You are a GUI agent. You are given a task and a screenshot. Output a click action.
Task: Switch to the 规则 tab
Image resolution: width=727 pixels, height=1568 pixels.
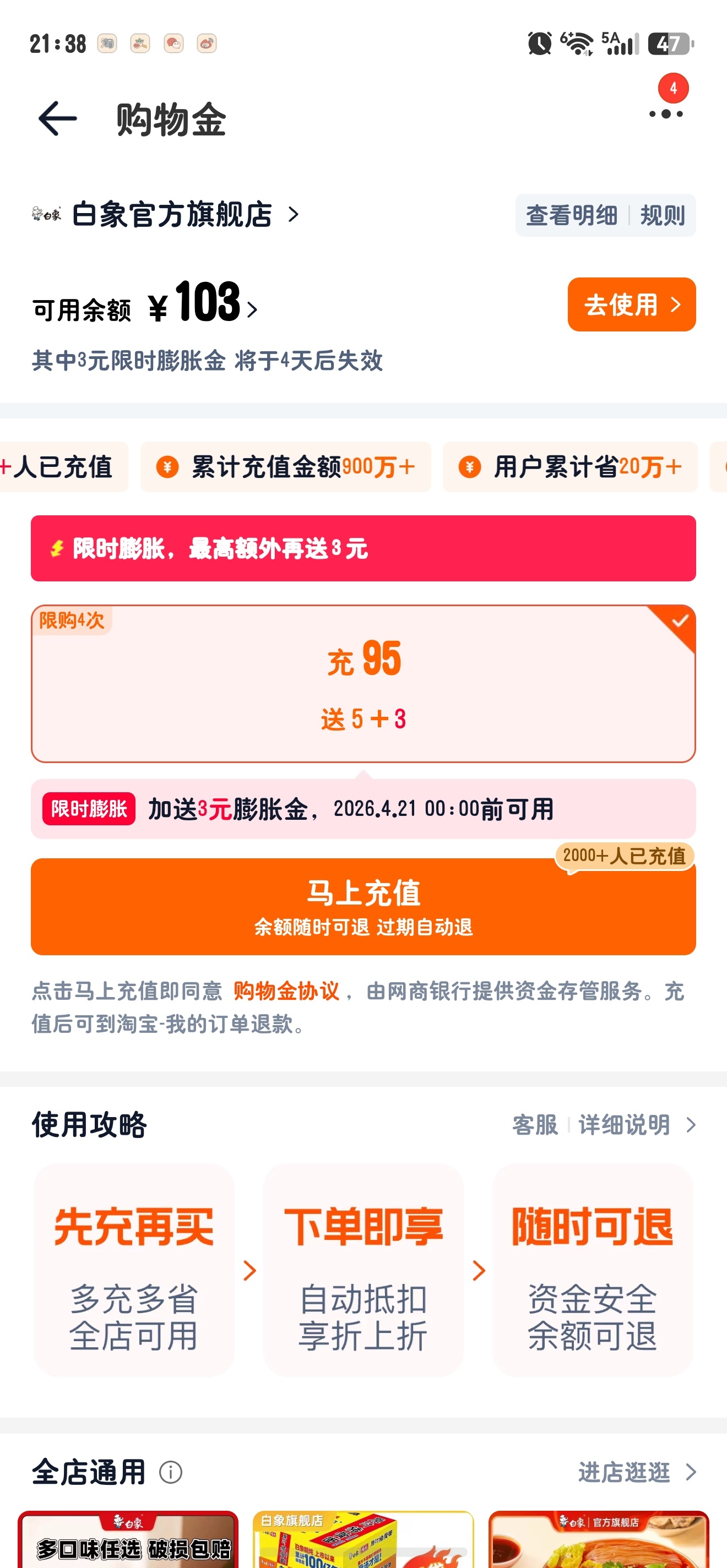tap(662, 215)
